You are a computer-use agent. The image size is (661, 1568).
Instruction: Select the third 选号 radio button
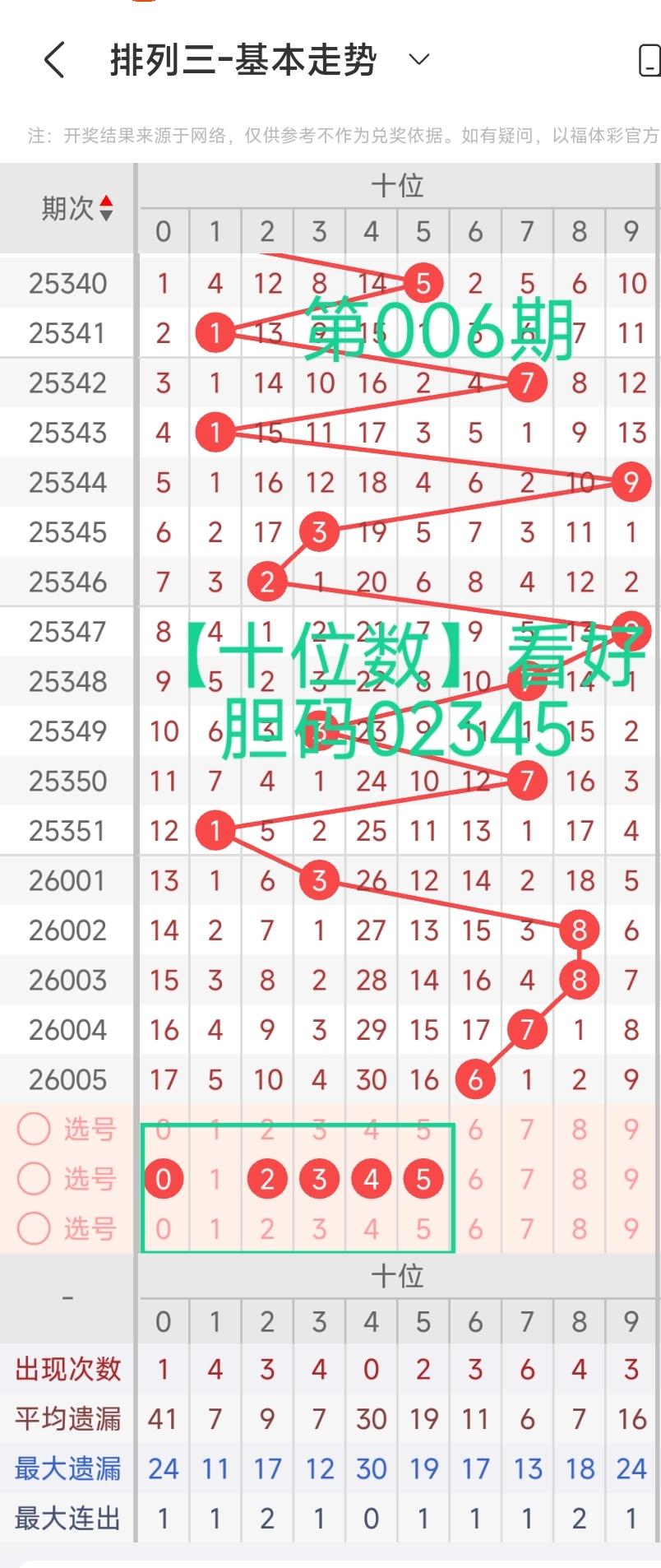click(x=34, y=1228)
